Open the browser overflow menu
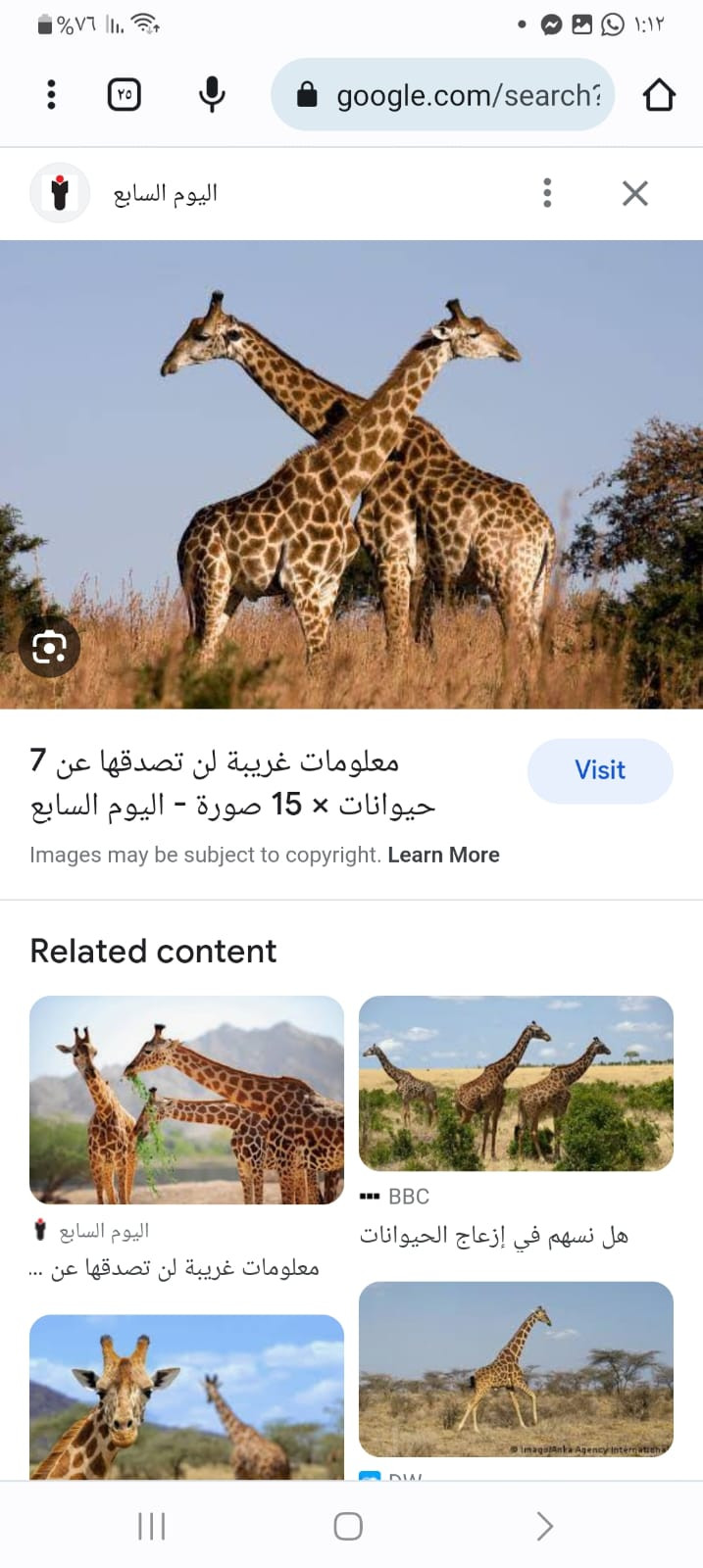Screen dimensions: 703x1568 coord(51,95)
